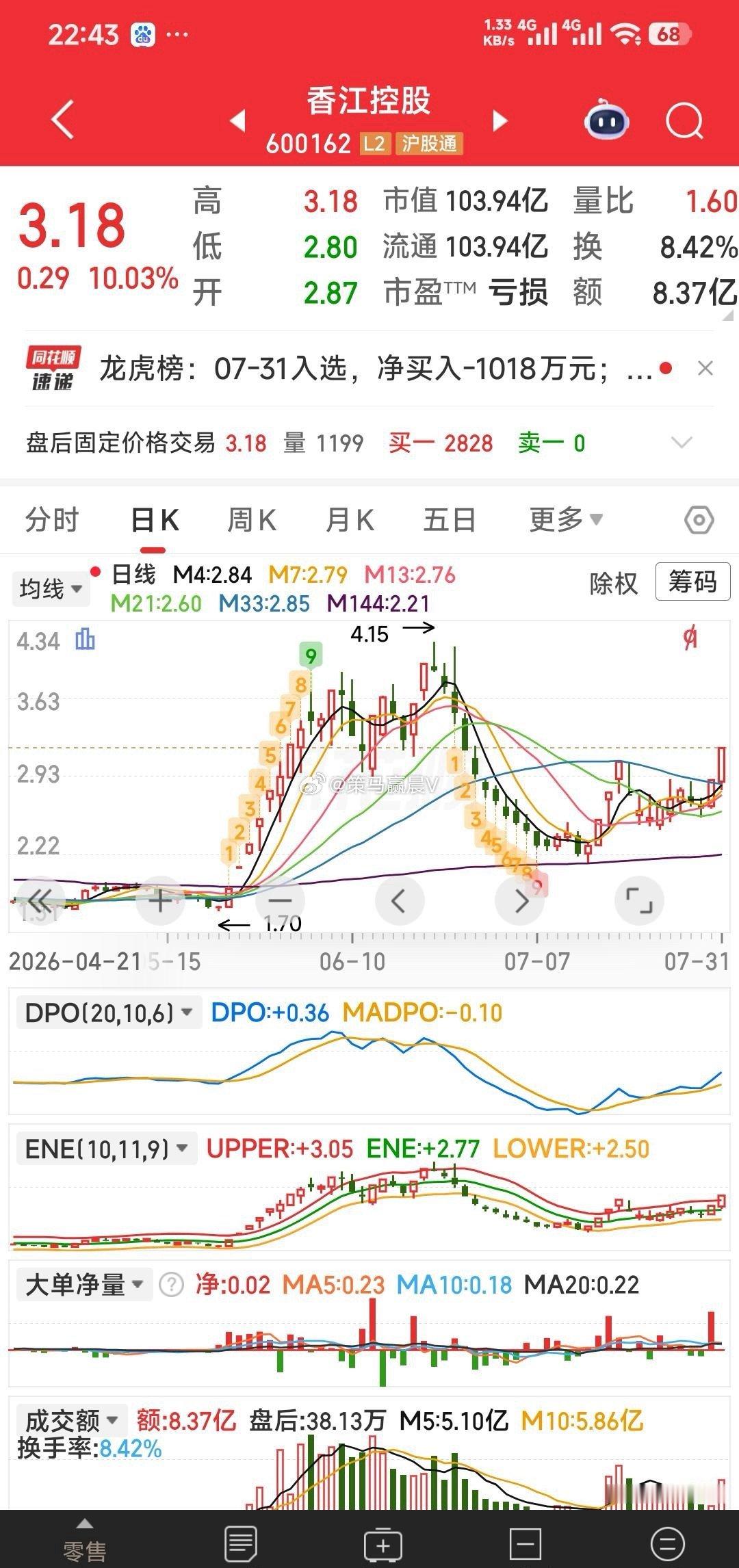739x1568 pixels.
Task: Zoom in the K-line with the plus button
Action: [x=161, y=900]
